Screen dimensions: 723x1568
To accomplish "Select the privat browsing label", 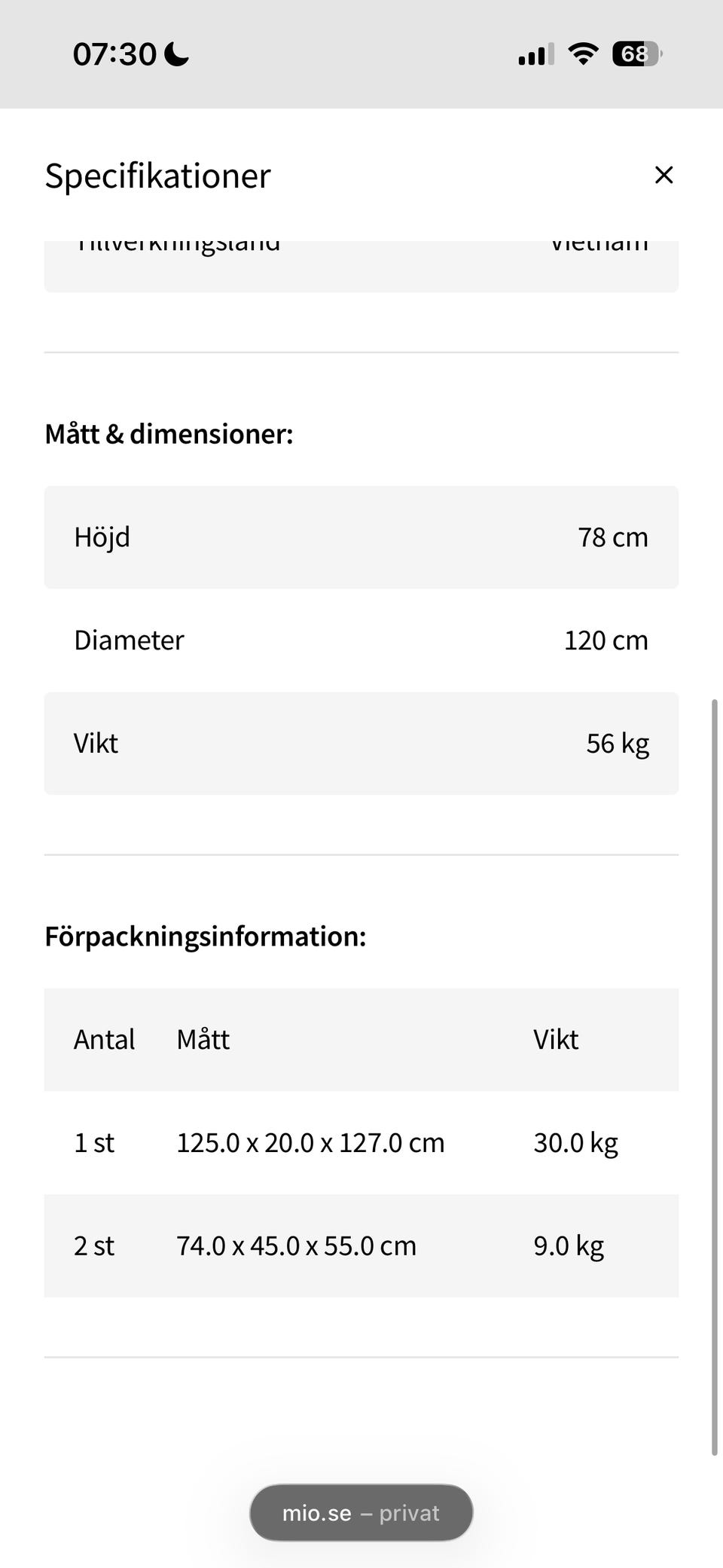I will coord(410,1512).
